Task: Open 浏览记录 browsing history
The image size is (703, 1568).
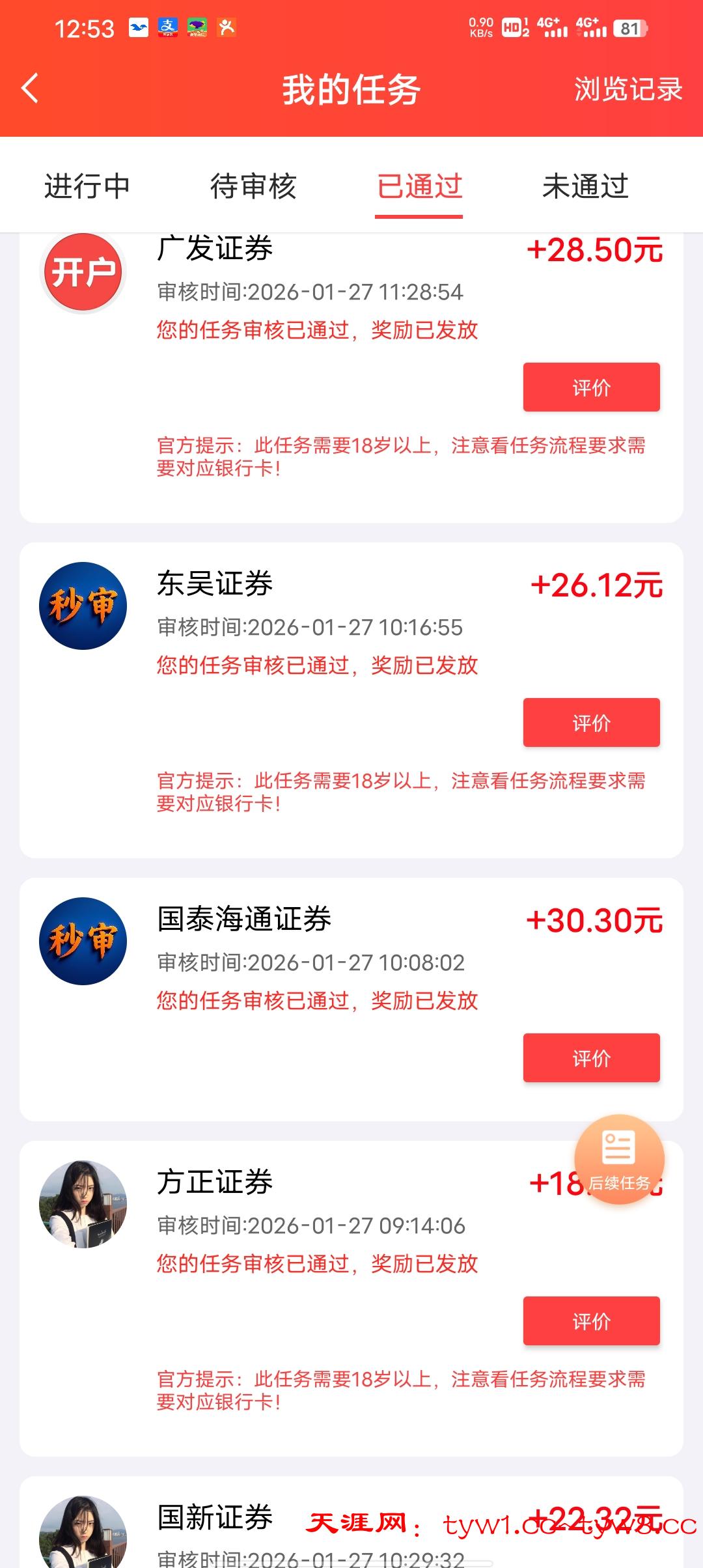Action: (627, 89)
